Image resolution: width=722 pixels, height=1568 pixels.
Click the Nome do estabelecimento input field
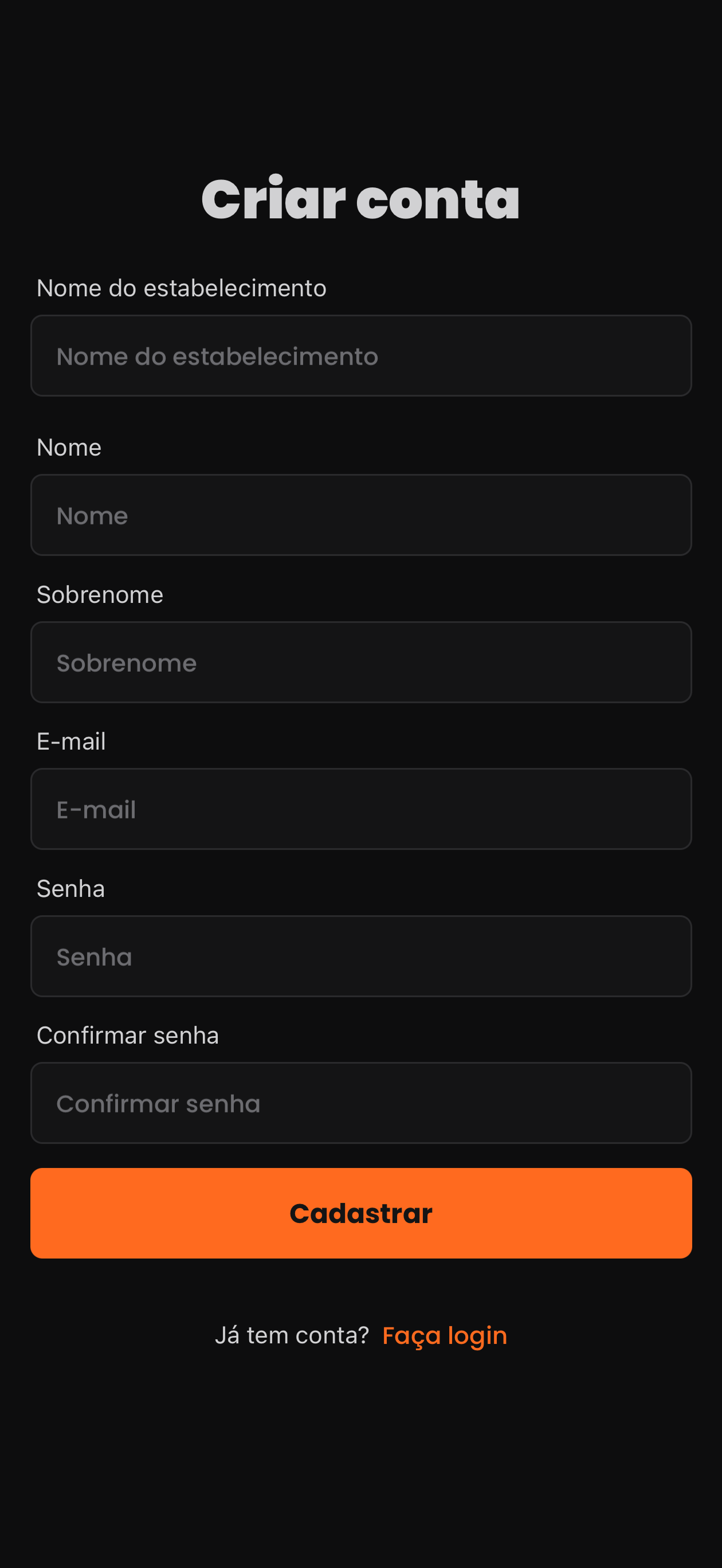(361, 355)
